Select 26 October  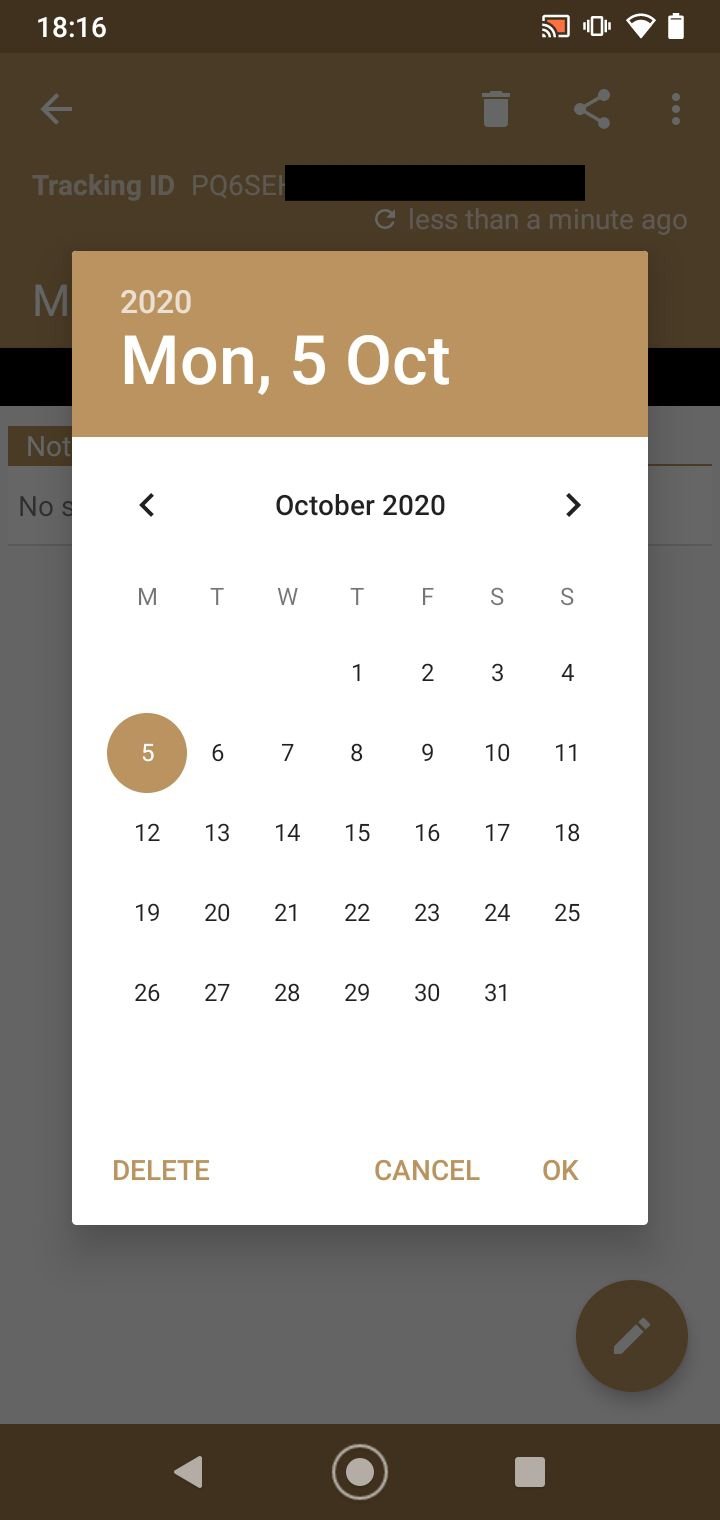(147, 993)
